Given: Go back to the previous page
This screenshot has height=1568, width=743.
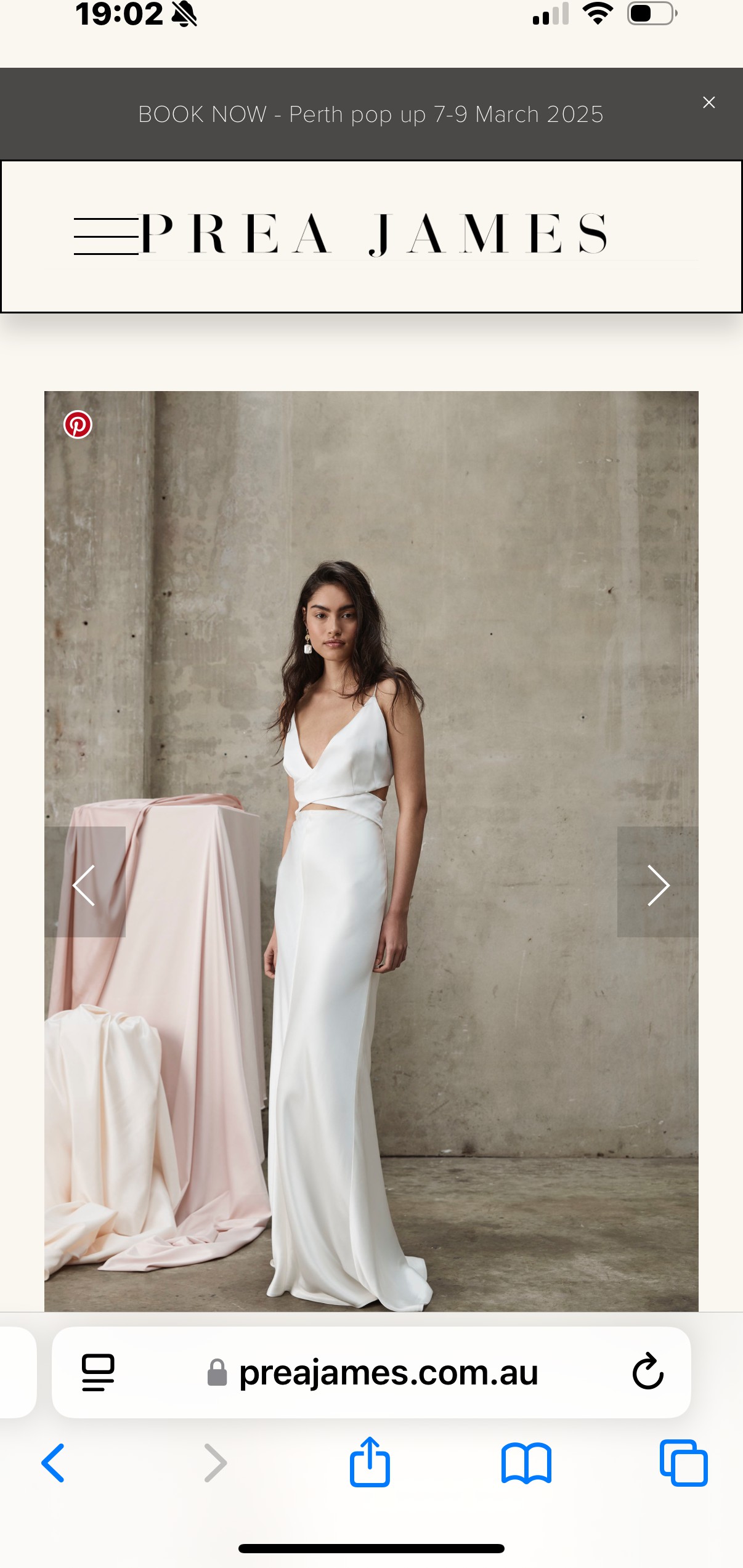Looking at the screenshot, I should (x=53, y=1463).
